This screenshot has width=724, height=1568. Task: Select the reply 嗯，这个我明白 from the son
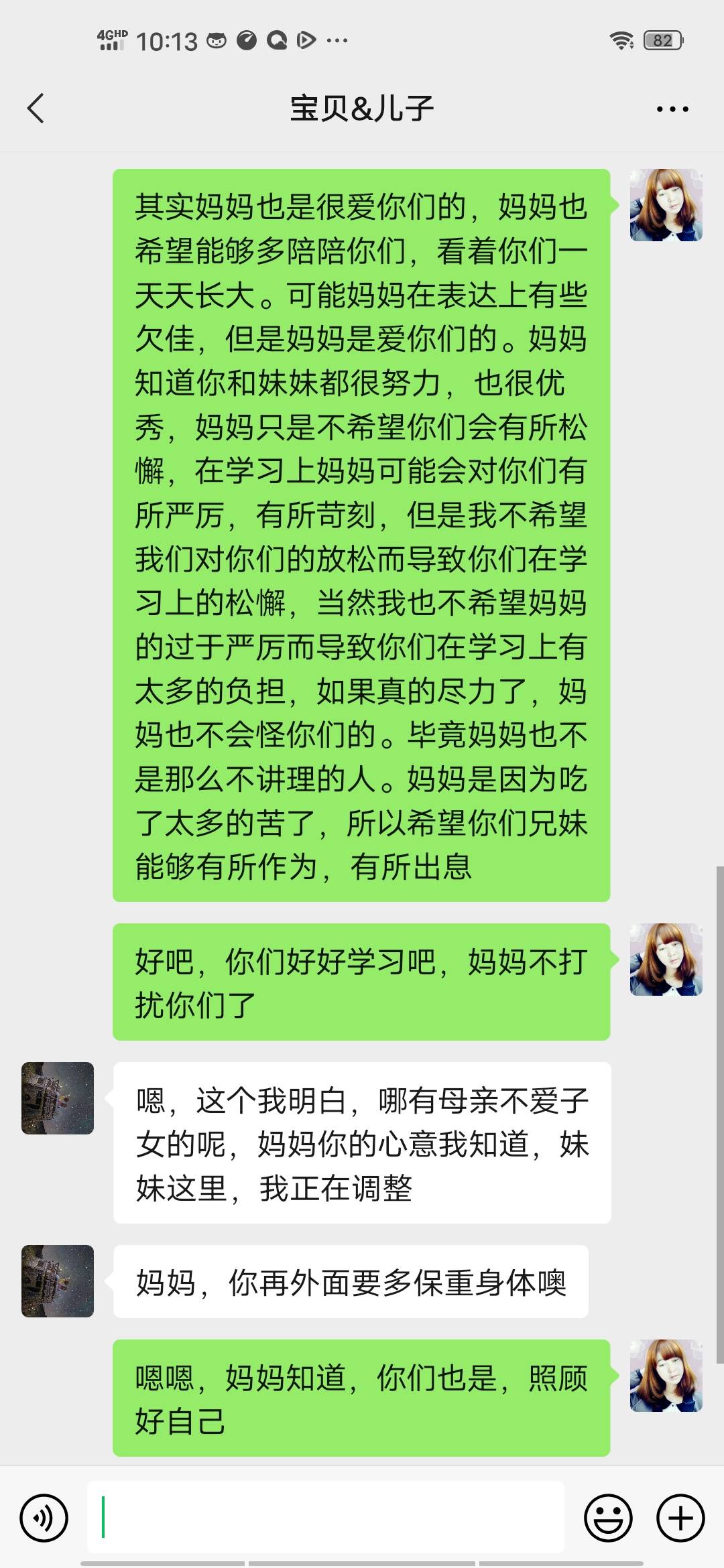pos(362,1139)
